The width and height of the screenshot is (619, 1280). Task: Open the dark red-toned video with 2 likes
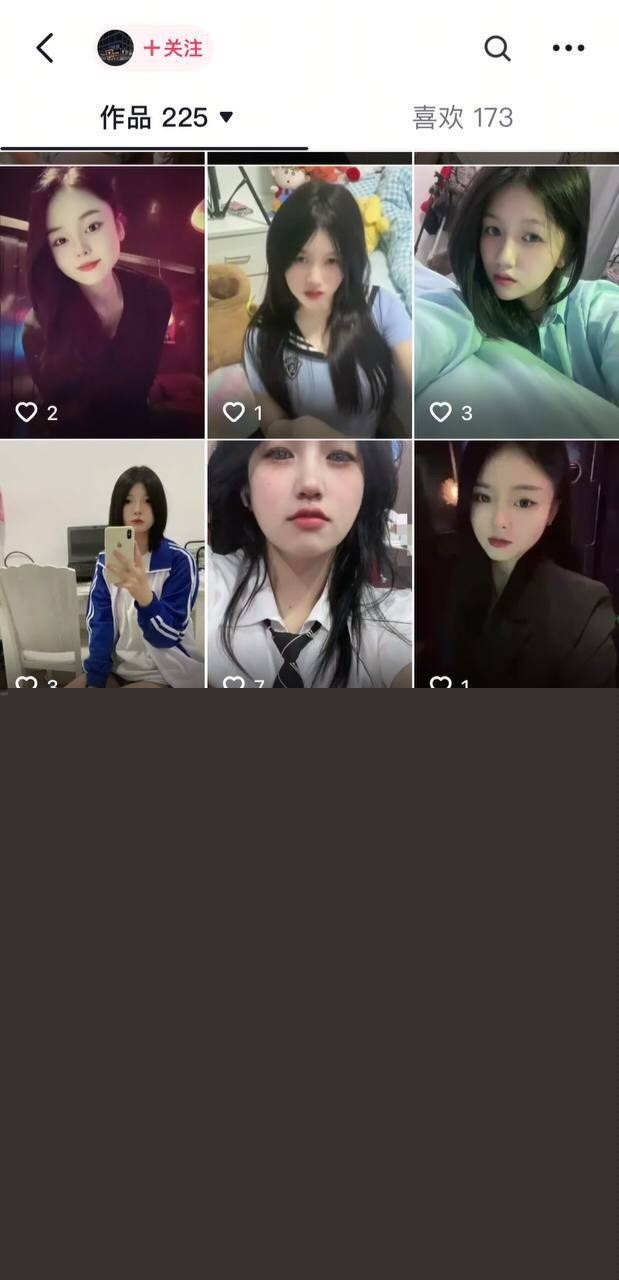(x=102, y=300)
